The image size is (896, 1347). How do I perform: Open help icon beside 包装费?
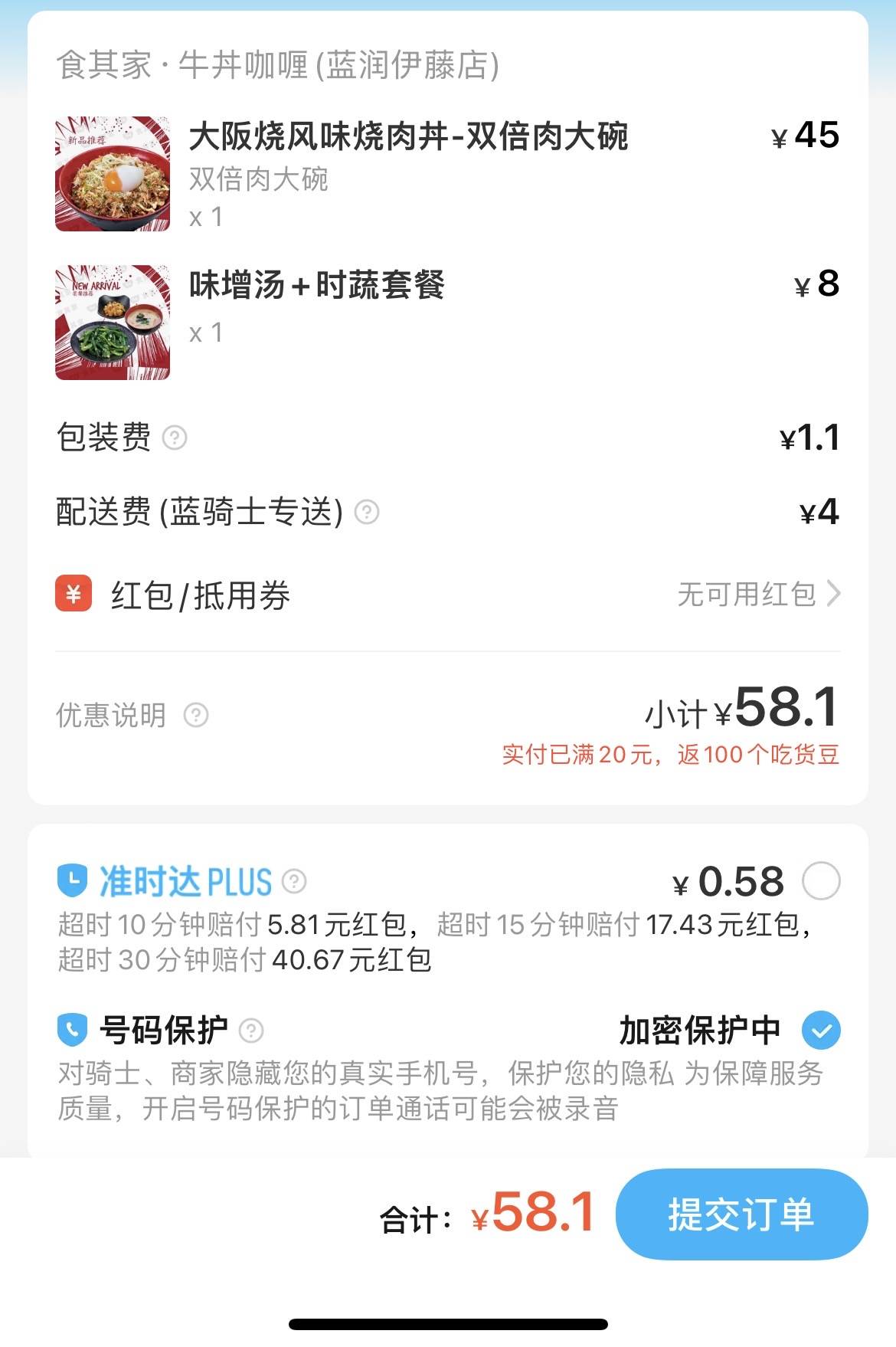[x=175, y=438]
